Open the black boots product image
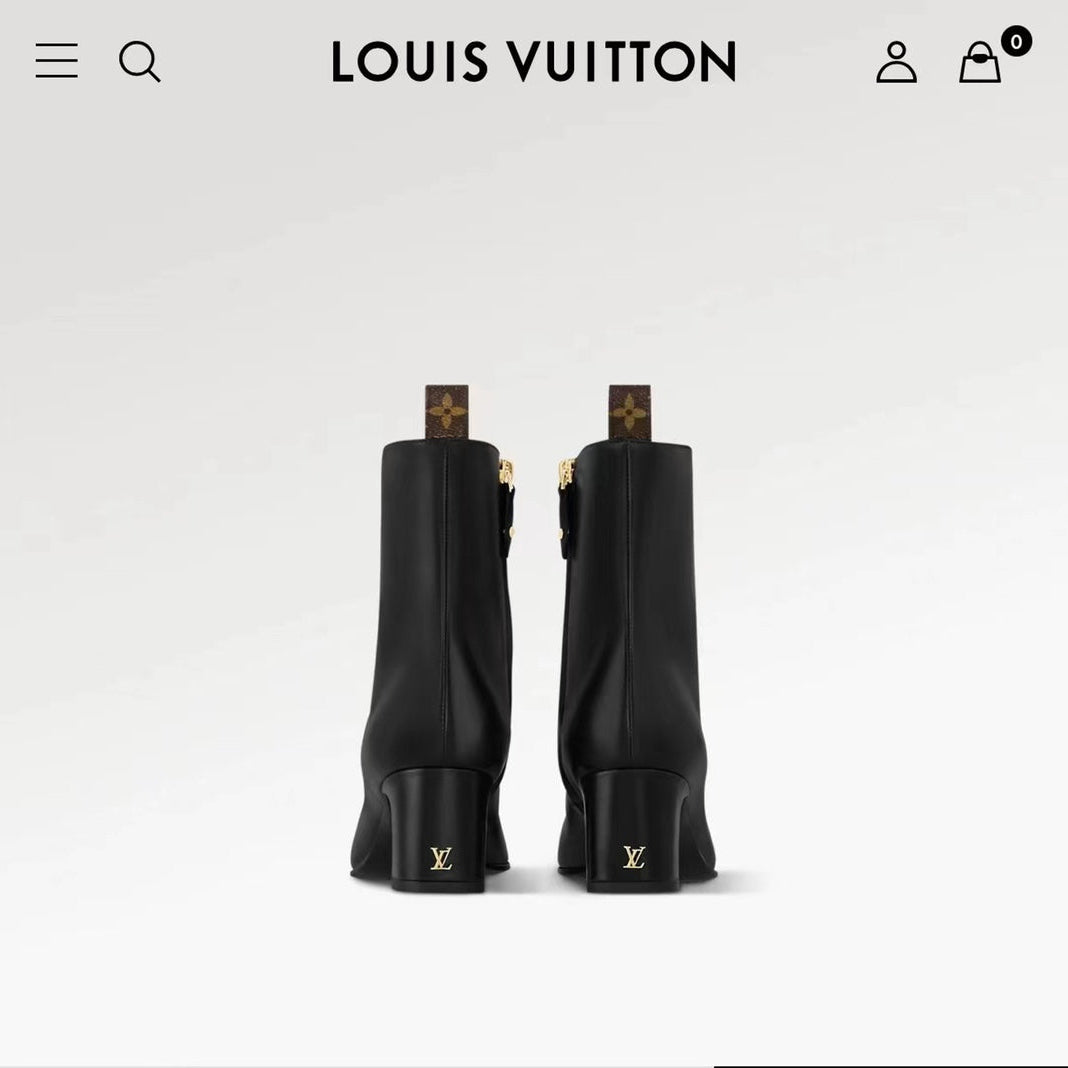The height and width of the screenshot is (1068, 1068). tap(533, 640)
